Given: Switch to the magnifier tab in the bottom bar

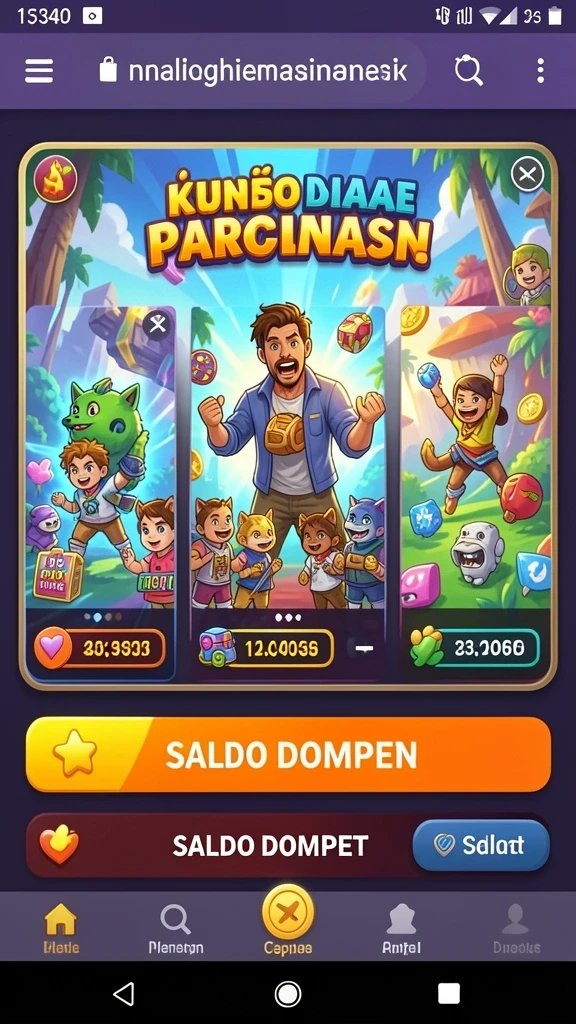Looking at the screenshot, I should click(x=175, y=929).
